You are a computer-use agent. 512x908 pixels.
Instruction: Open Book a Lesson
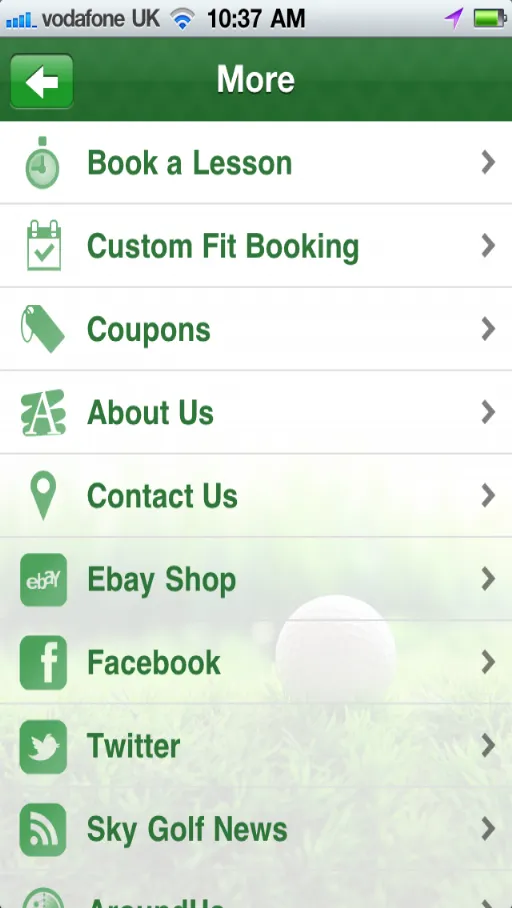tap(256, 163)
